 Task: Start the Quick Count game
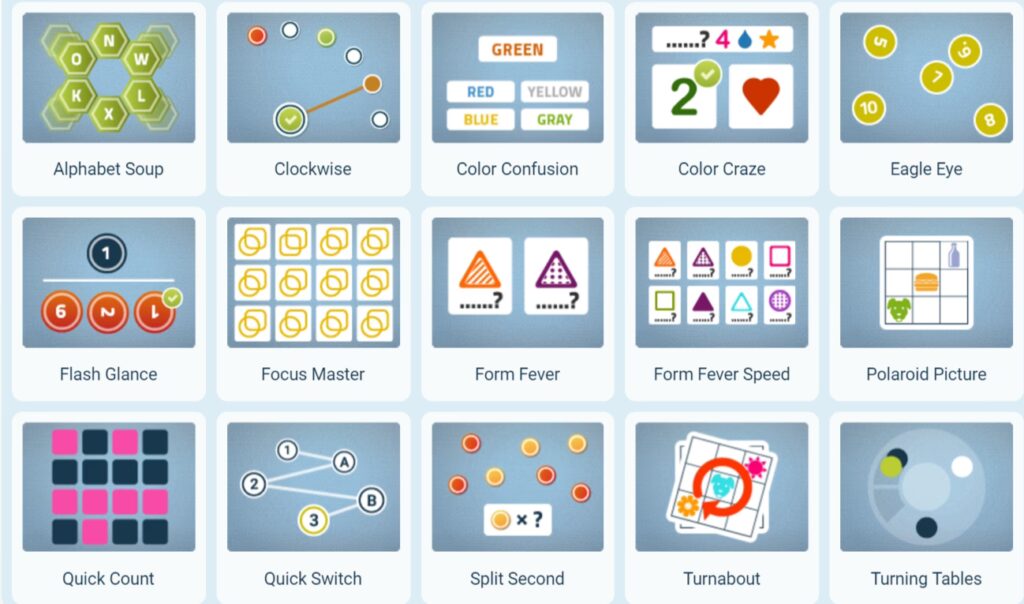click(x=108, y=487)
